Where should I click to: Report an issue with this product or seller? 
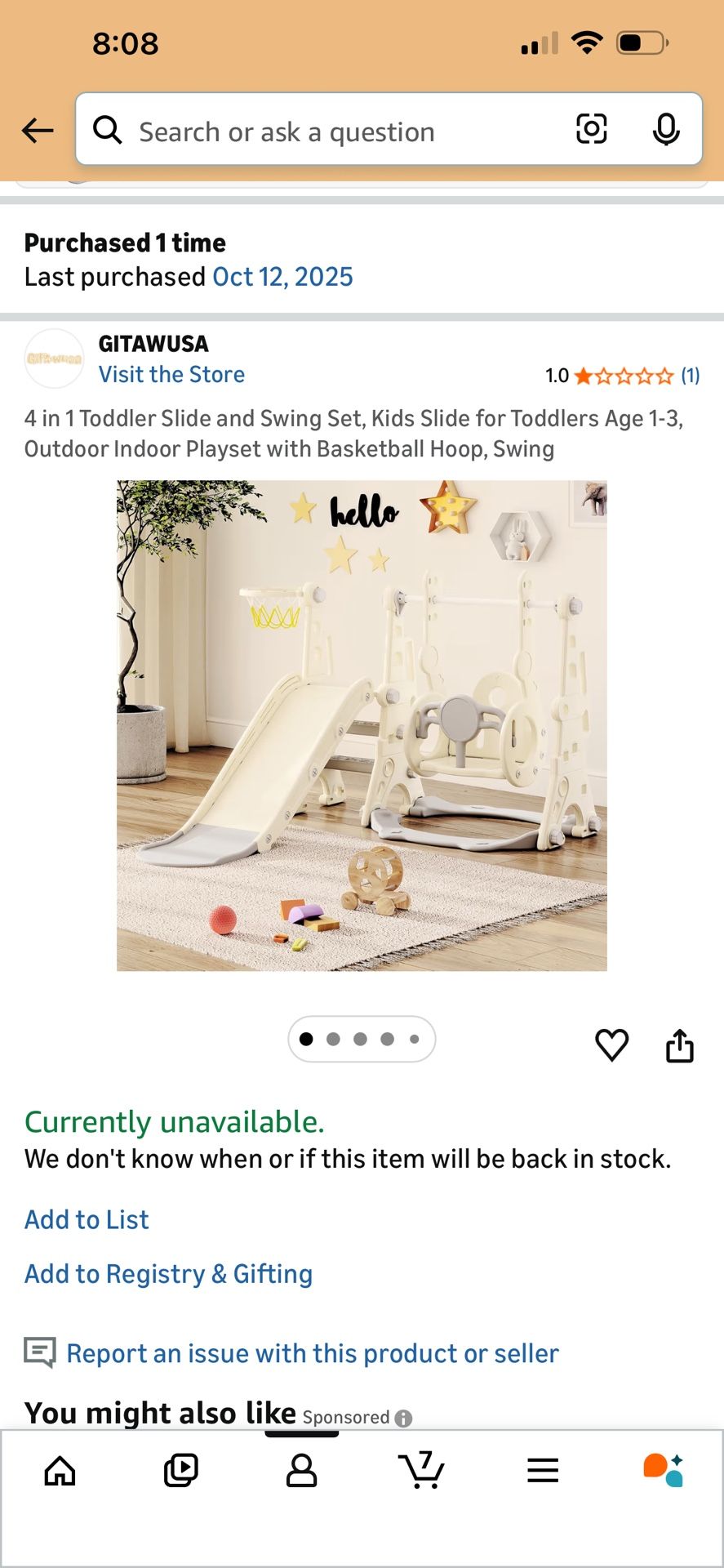click(312, 1353)
